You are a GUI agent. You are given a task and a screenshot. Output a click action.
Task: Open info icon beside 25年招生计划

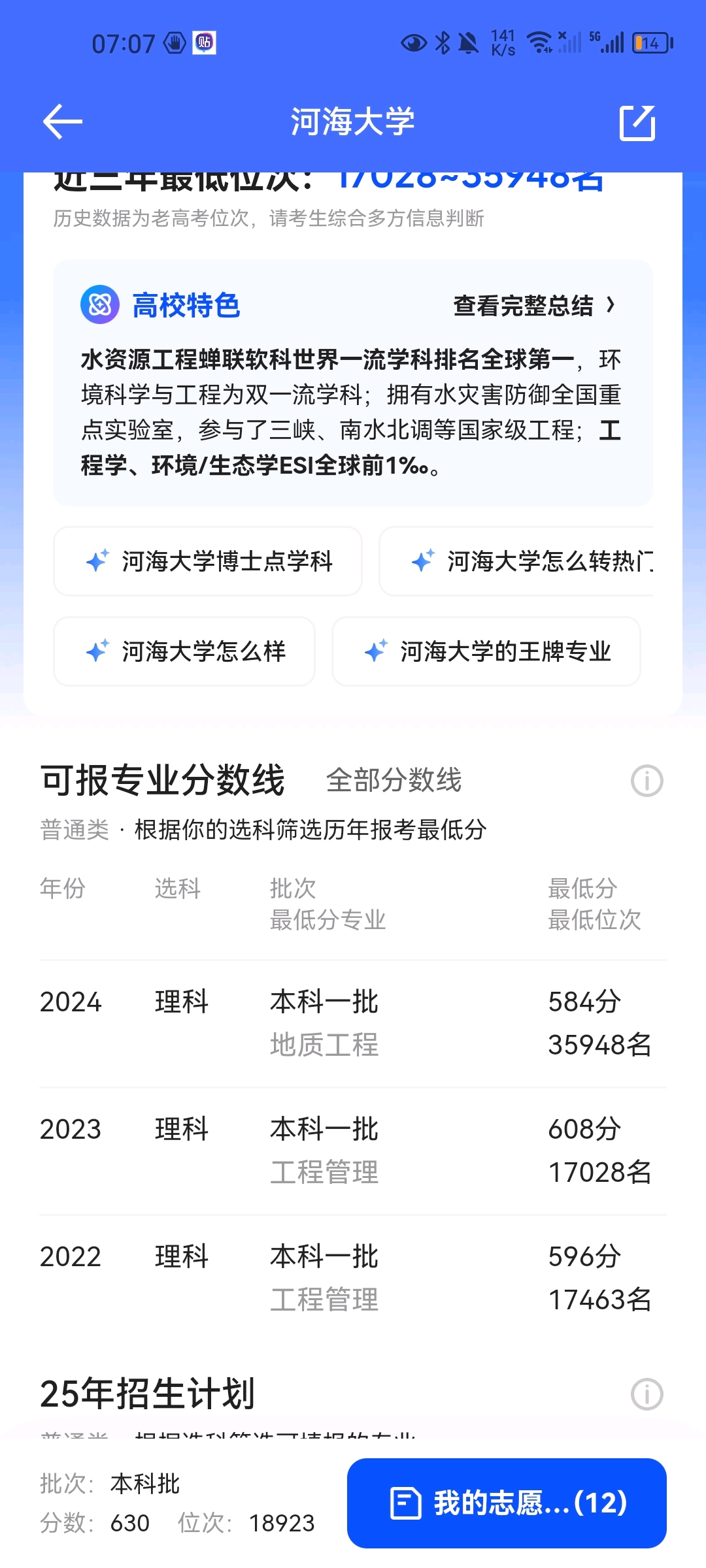click(x=647, y=1394)
